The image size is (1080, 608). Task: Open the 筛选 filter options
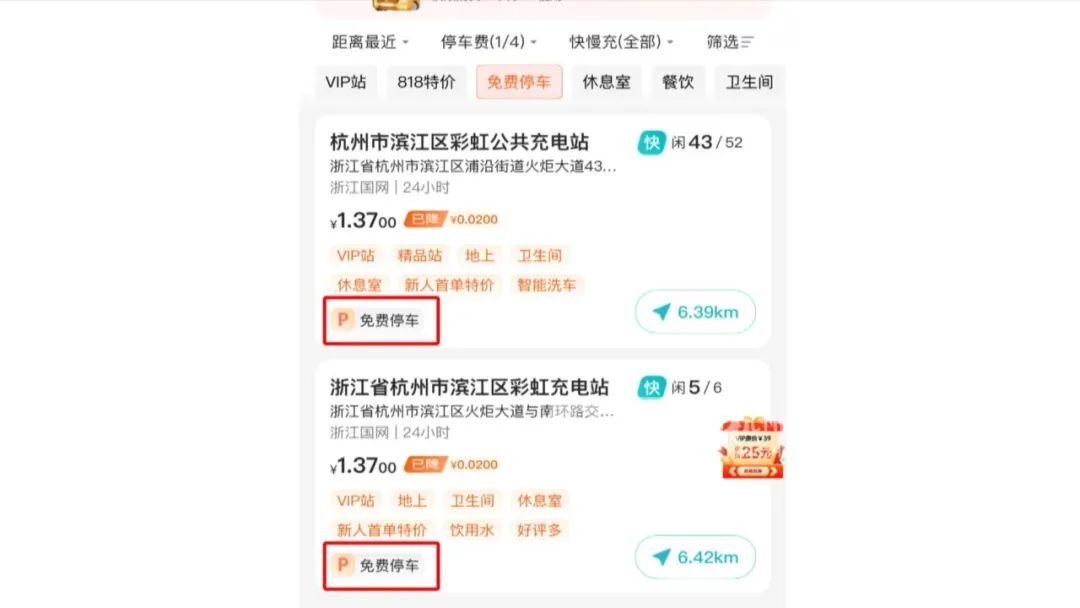pos(730,42)
